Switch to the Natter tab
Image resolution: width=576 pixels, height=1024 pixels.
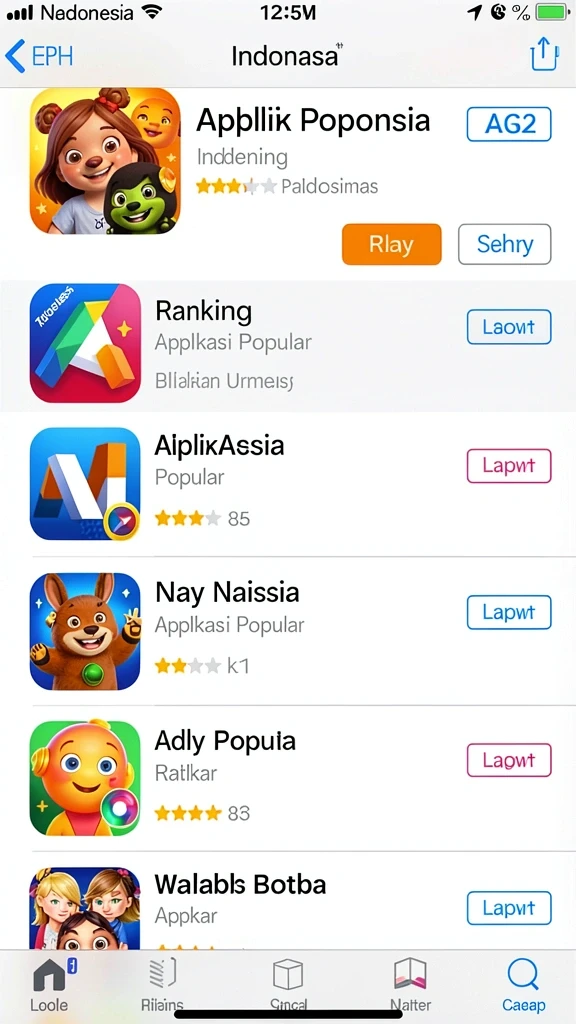pyautogui.click(x=410, y=984)
